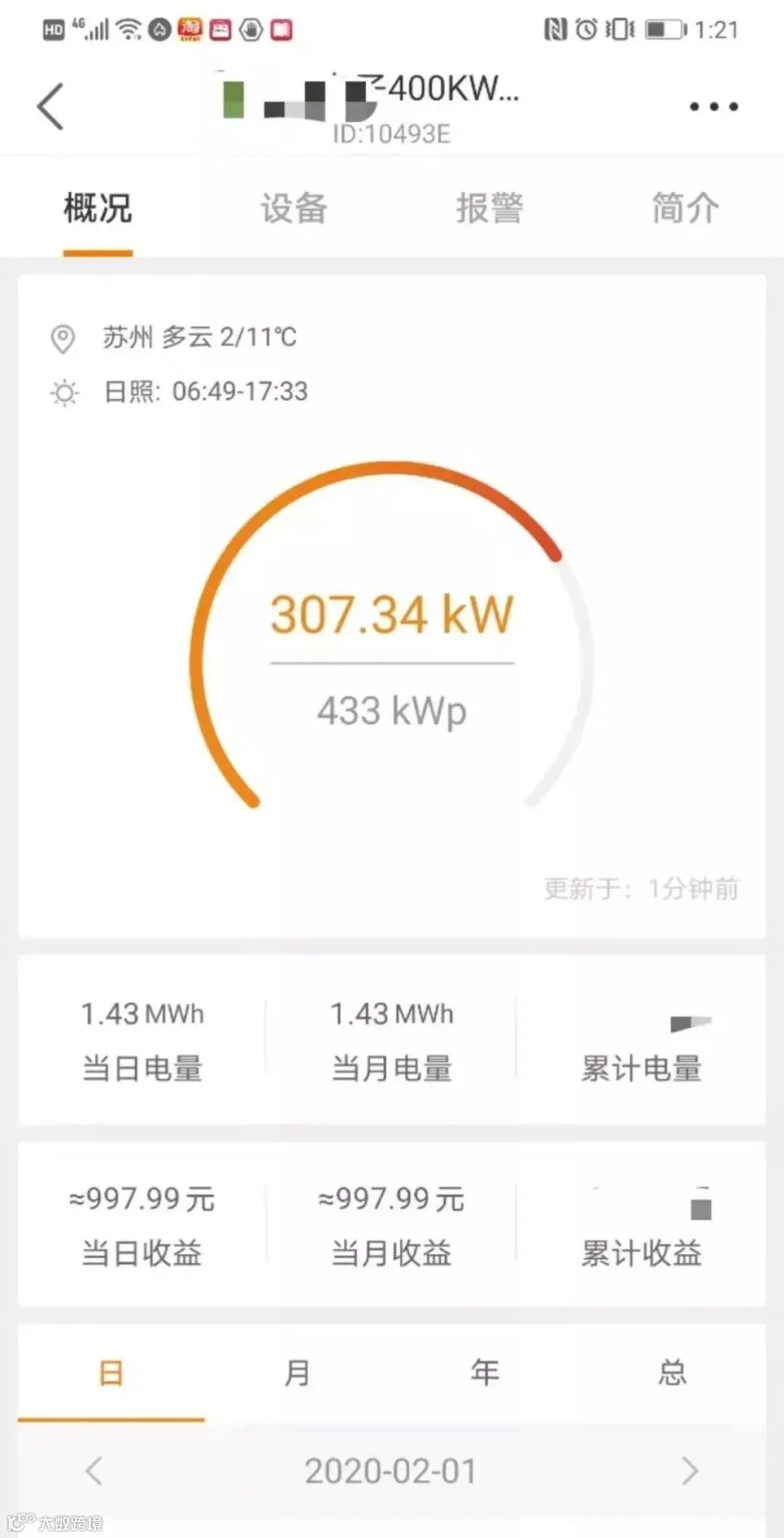This screenshot has width=784, height=1538.
Task: Go back using the top-left arrow
Action: (x=51, y=106)
